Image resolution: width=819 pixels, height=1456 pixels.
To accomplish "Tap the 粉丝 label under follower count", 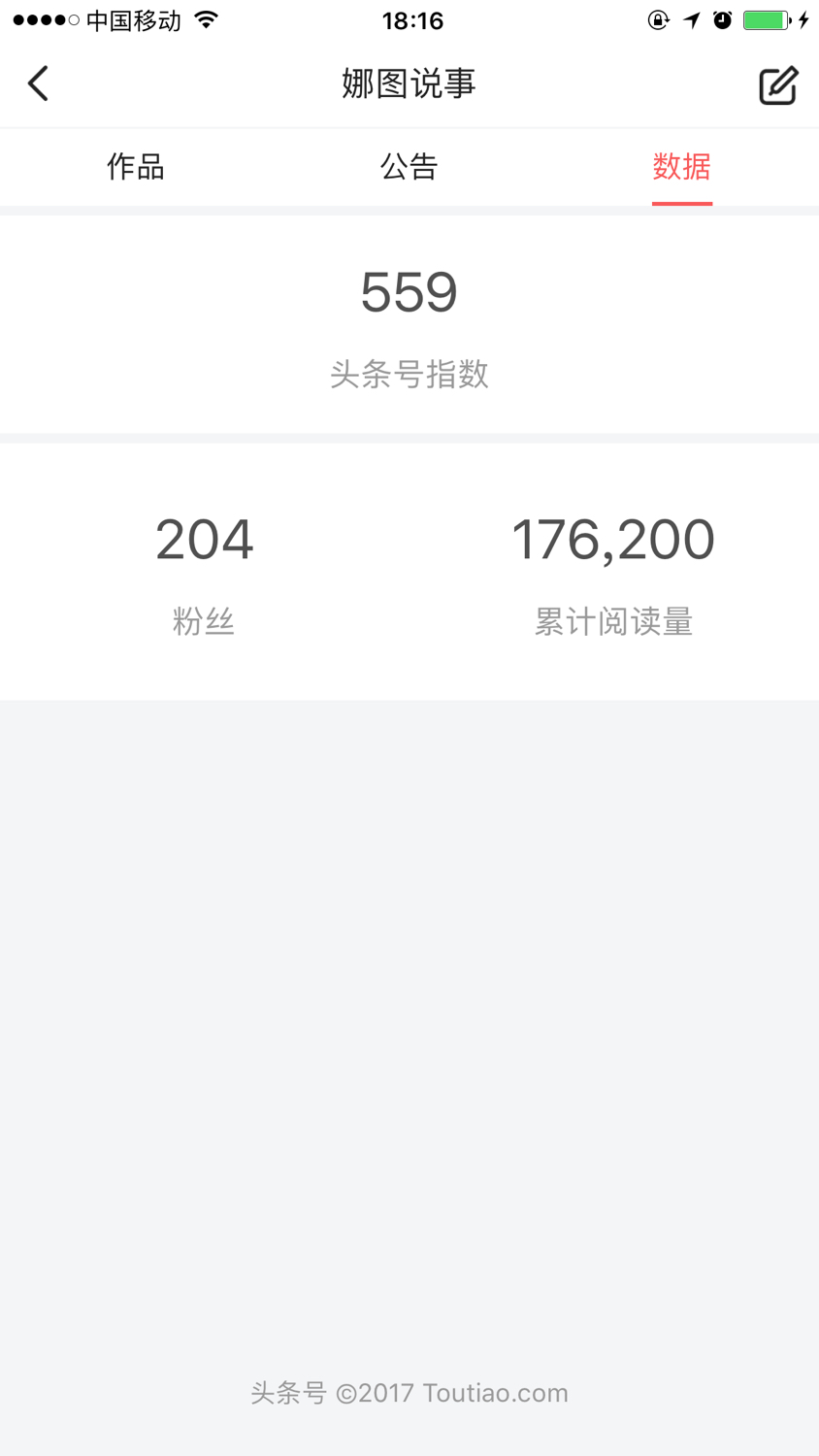I will pos(204,621).
